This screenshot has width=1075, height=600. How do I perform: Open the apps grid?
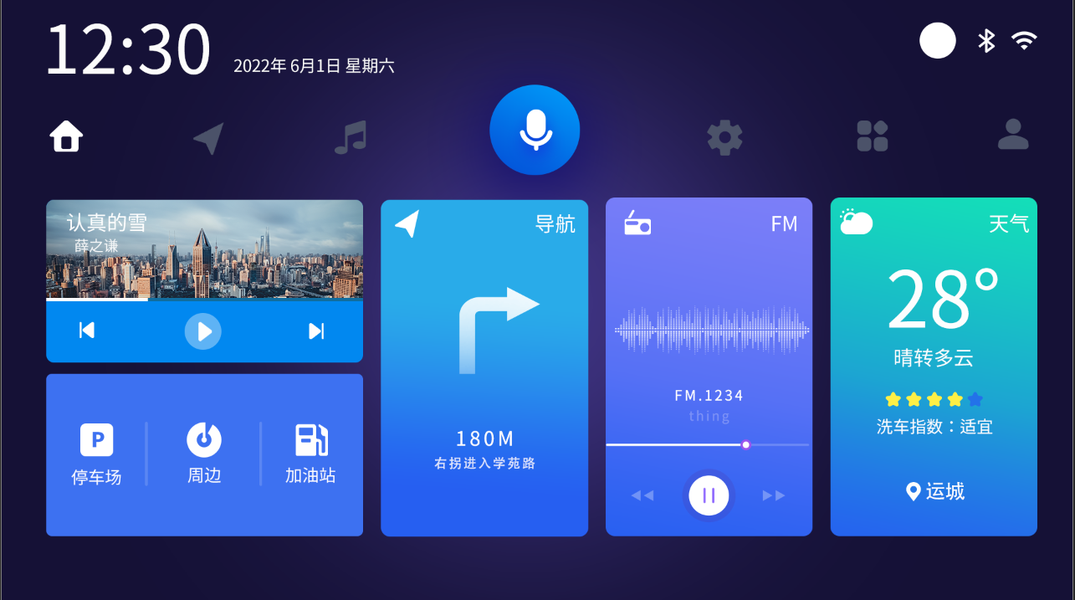872,136
